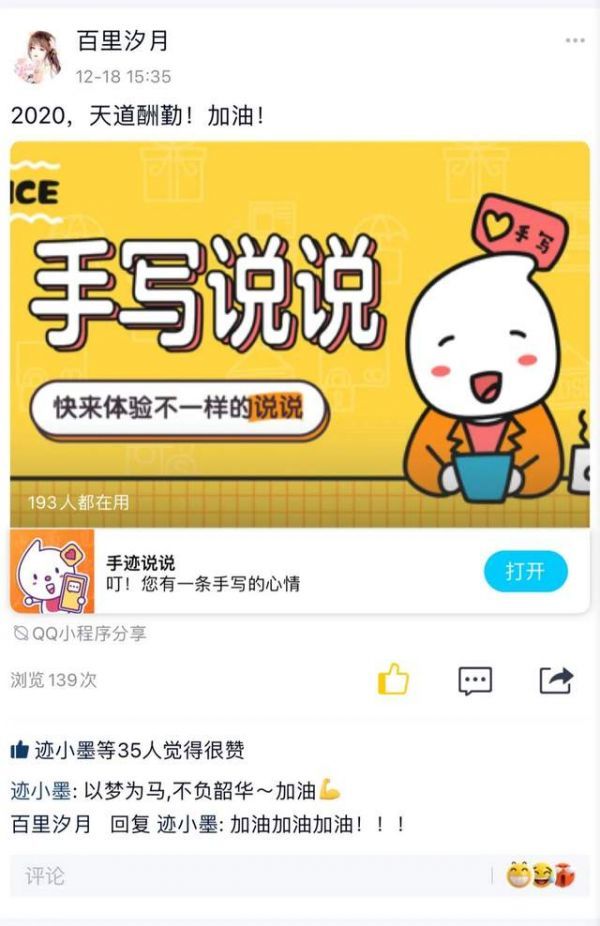This screenshot has height=926, width=600.
Task: Open the 手写说说 mini-program banner
Action: [x=299, y=335]
